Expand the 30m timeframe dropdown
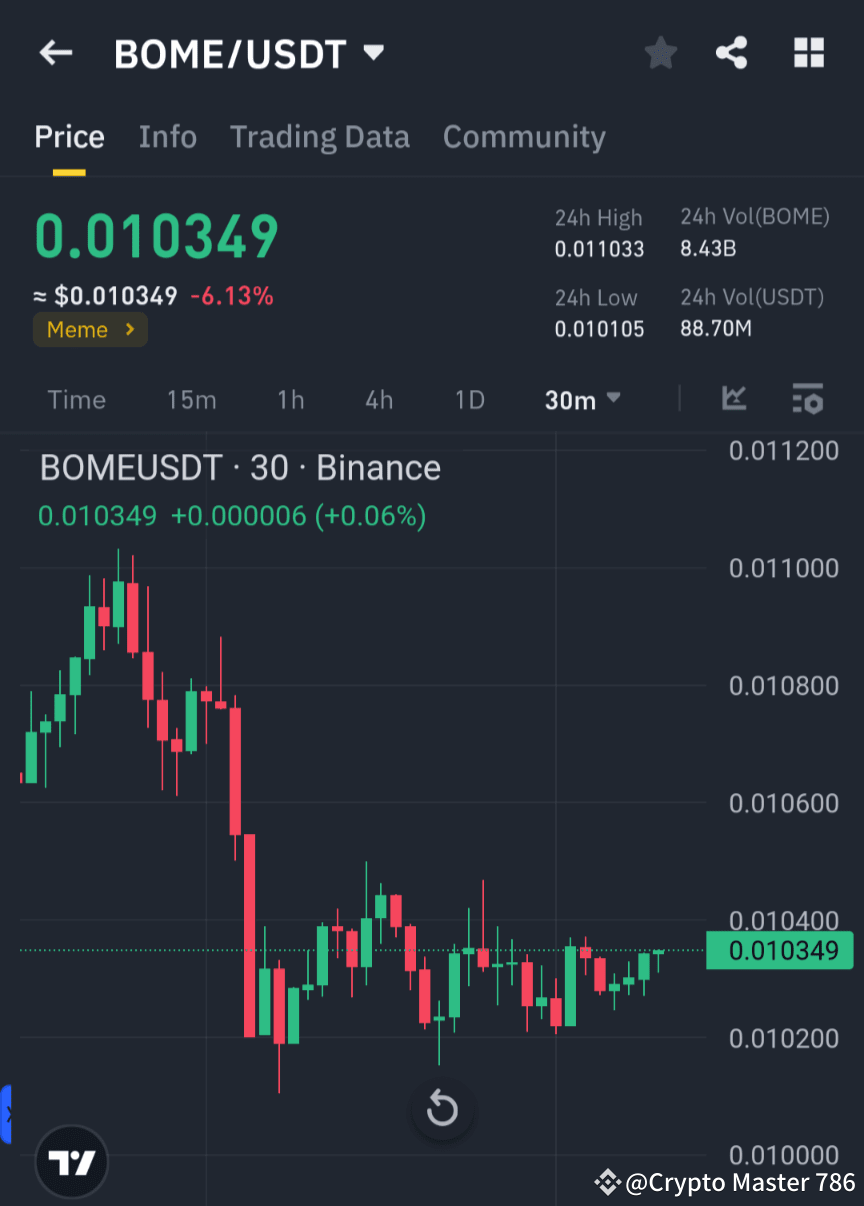 (583, 399)
